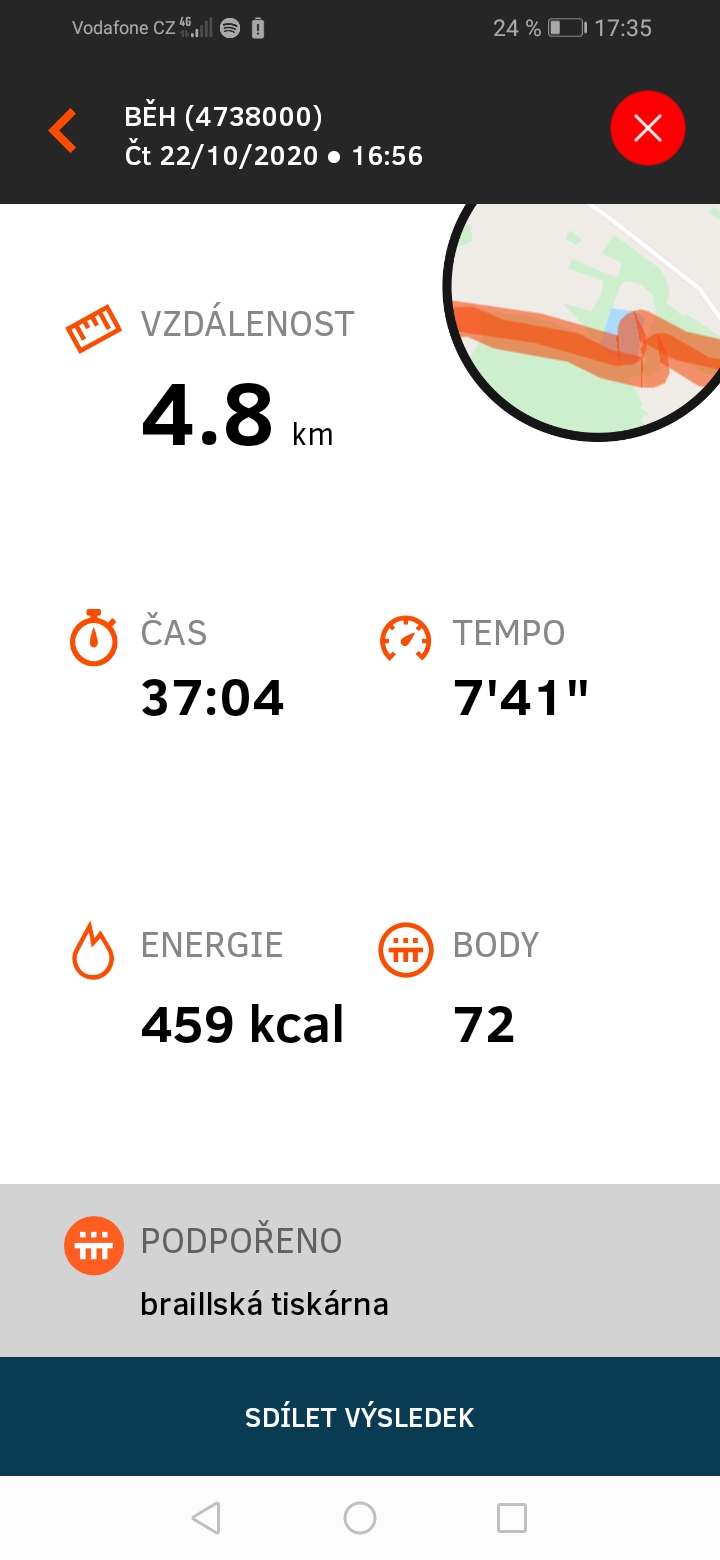Open recent apps with the square button
The image size is (720, 1560).
pos(512,1518)
